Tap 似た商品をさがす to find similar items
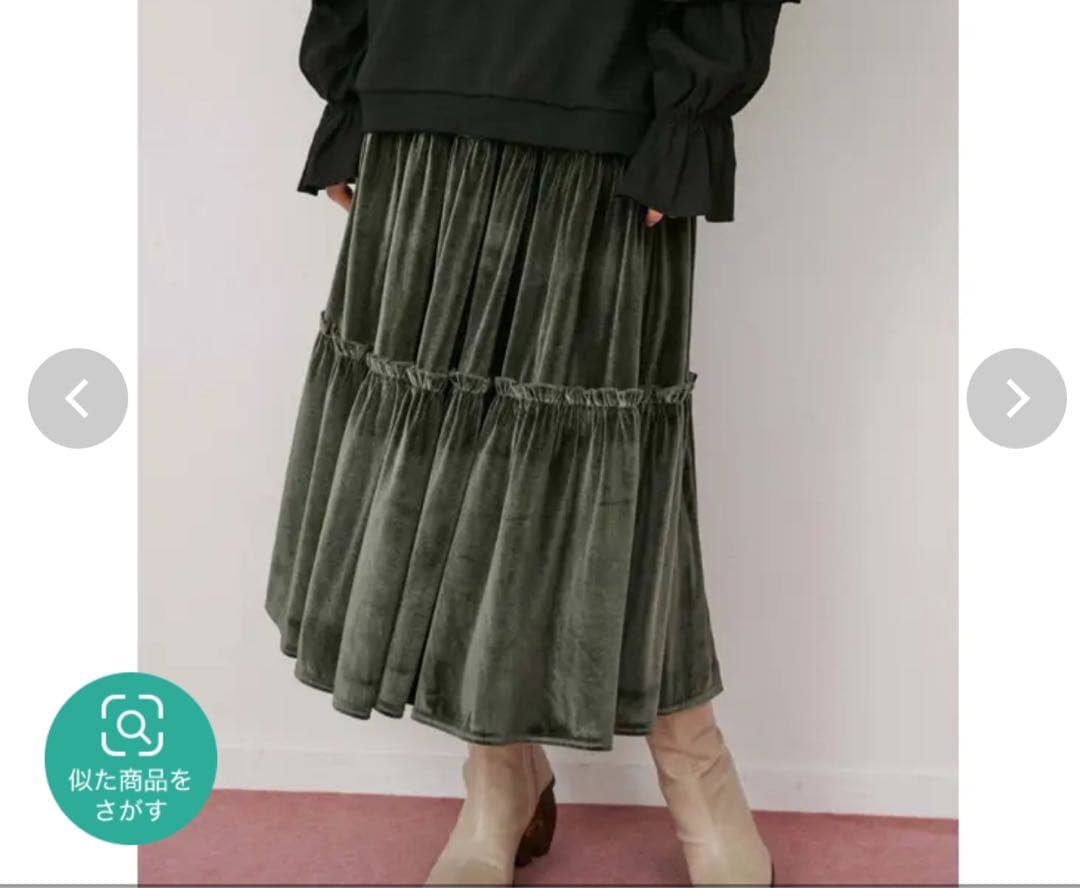The width and height of the screenshot is (1080, 888). coord(131,758)
